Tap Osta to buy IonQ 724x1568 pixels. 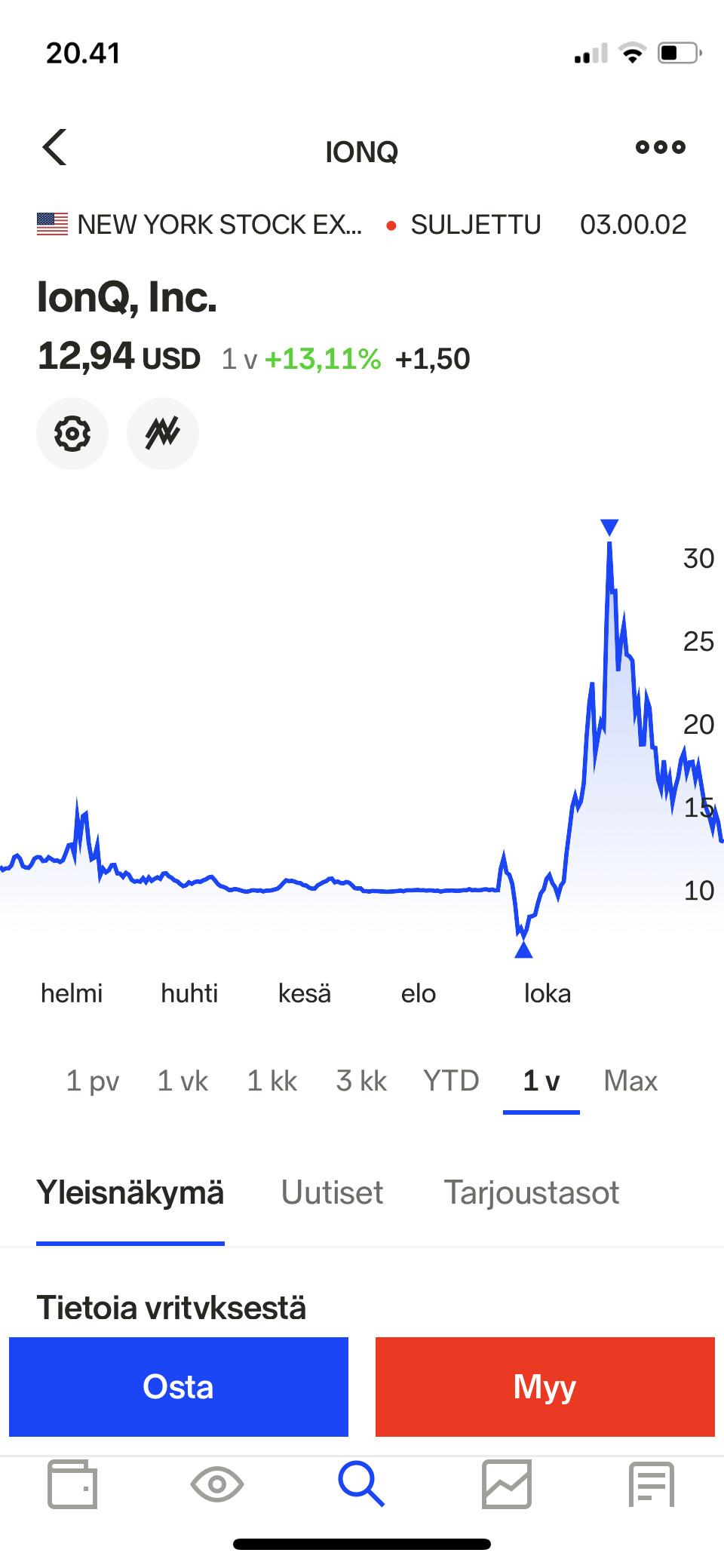[x=179, y=1387]
